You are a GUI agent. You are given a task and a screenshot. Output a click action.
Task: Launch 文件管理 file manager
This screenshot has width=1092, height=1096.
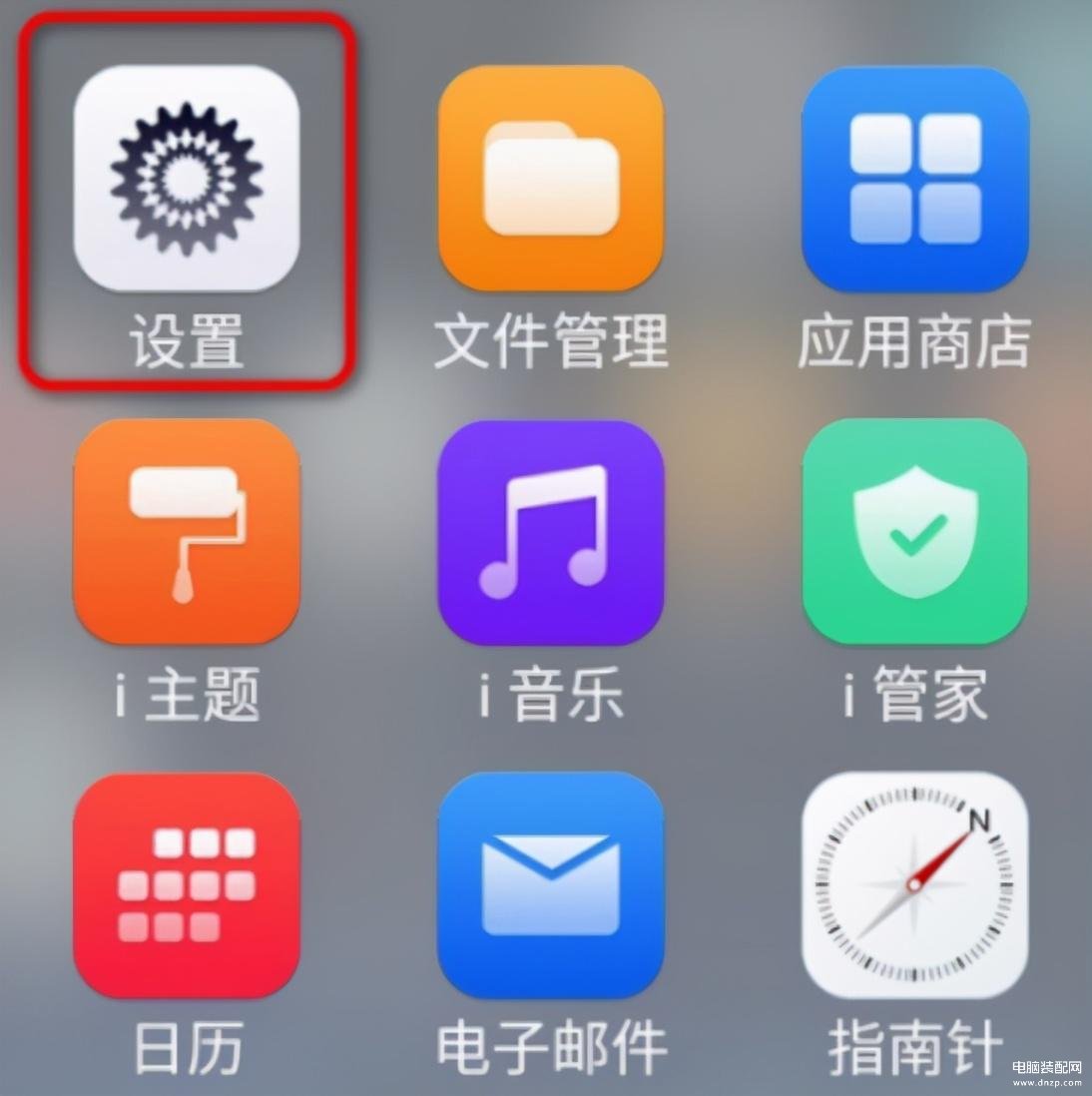tap(551, 180)
